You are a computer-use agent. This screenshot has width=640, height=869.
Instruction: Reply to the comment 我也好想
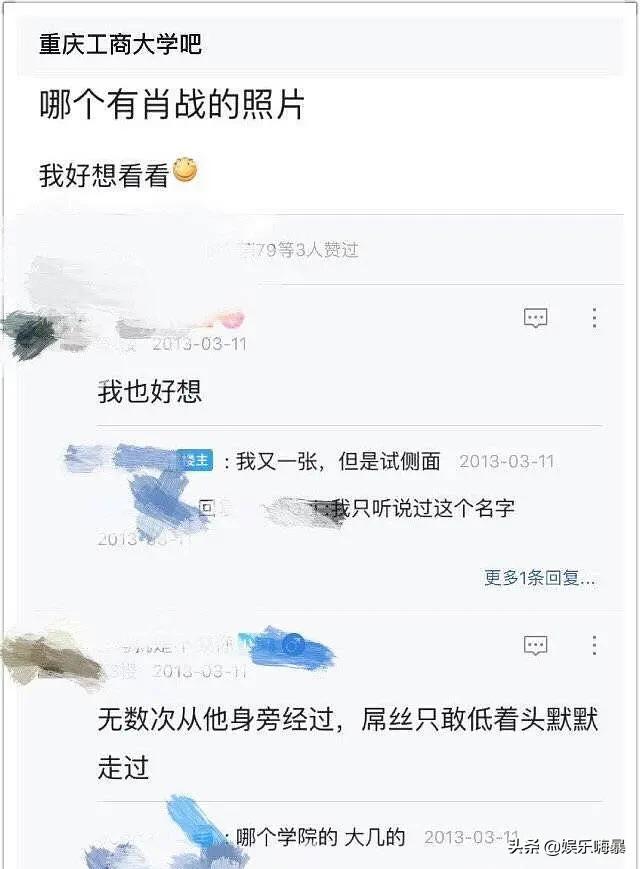click(536, 318)
